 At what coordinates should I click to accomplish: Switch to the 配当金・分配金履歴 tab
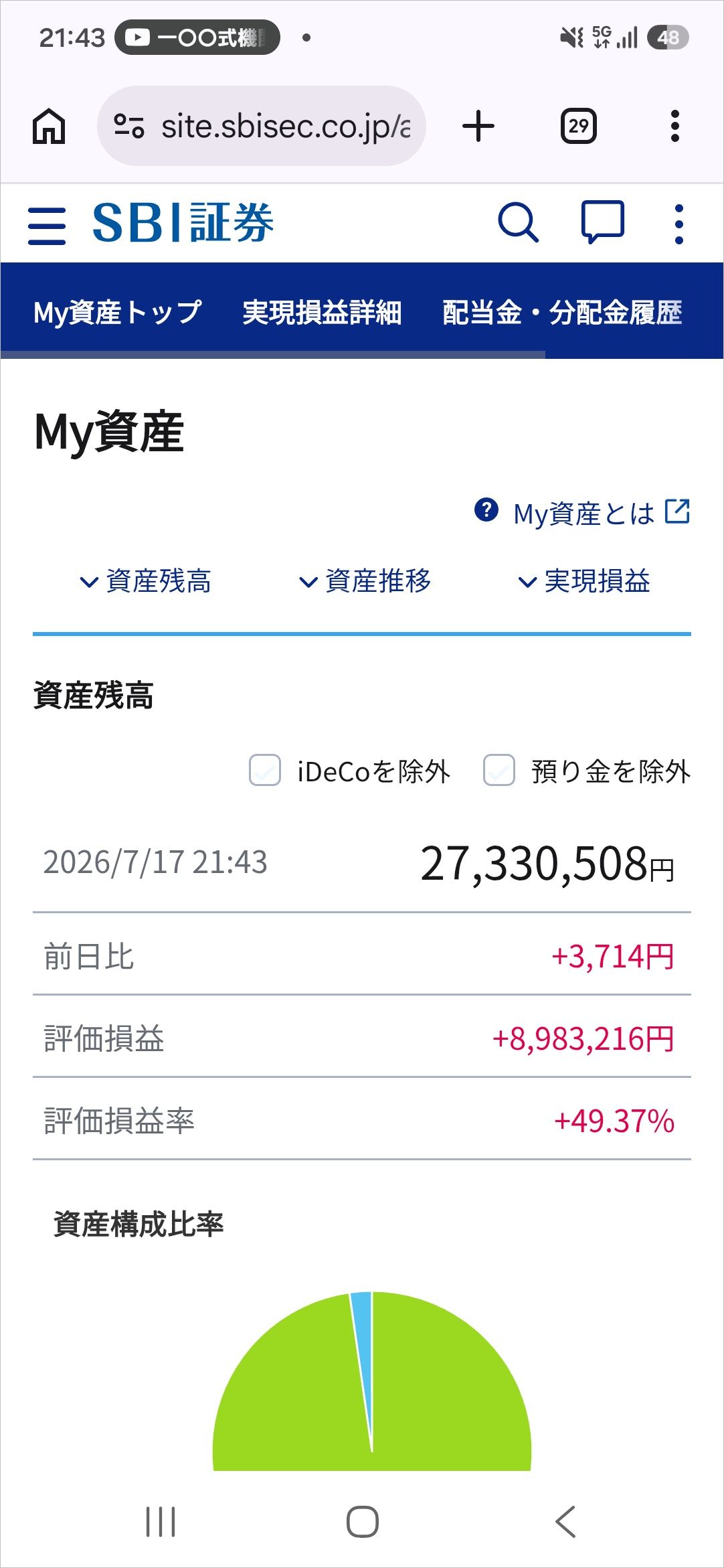pos(562,312)
